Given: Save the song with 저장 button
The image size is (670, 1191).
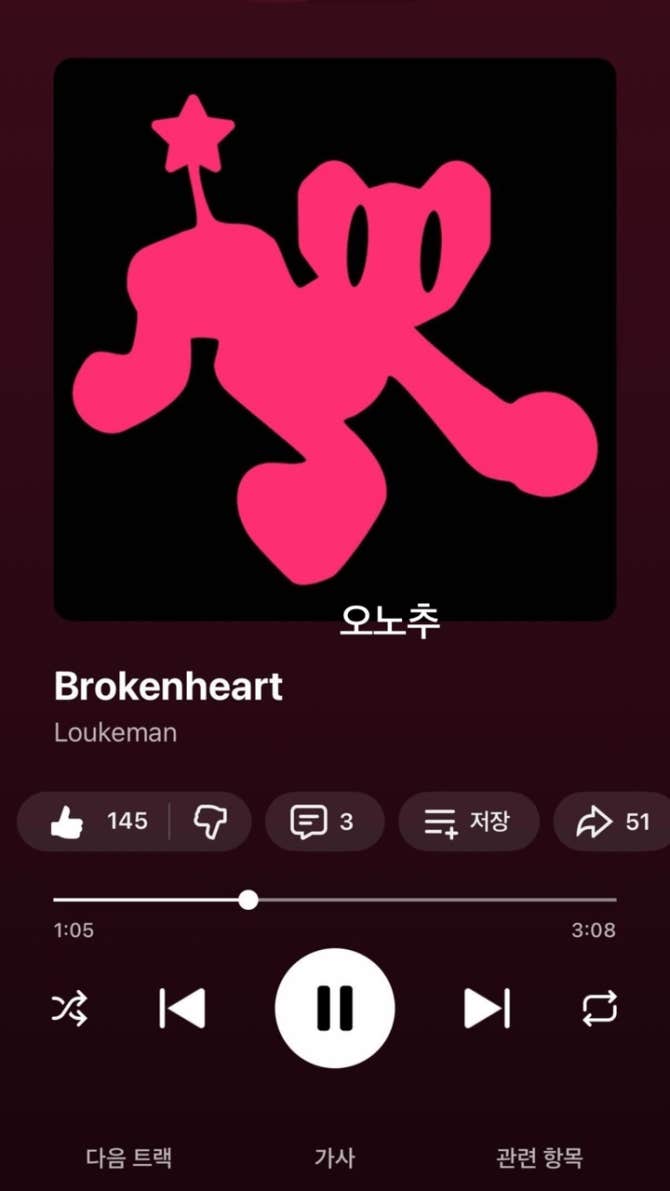Looking at the screenshot, I should [468, 822].
